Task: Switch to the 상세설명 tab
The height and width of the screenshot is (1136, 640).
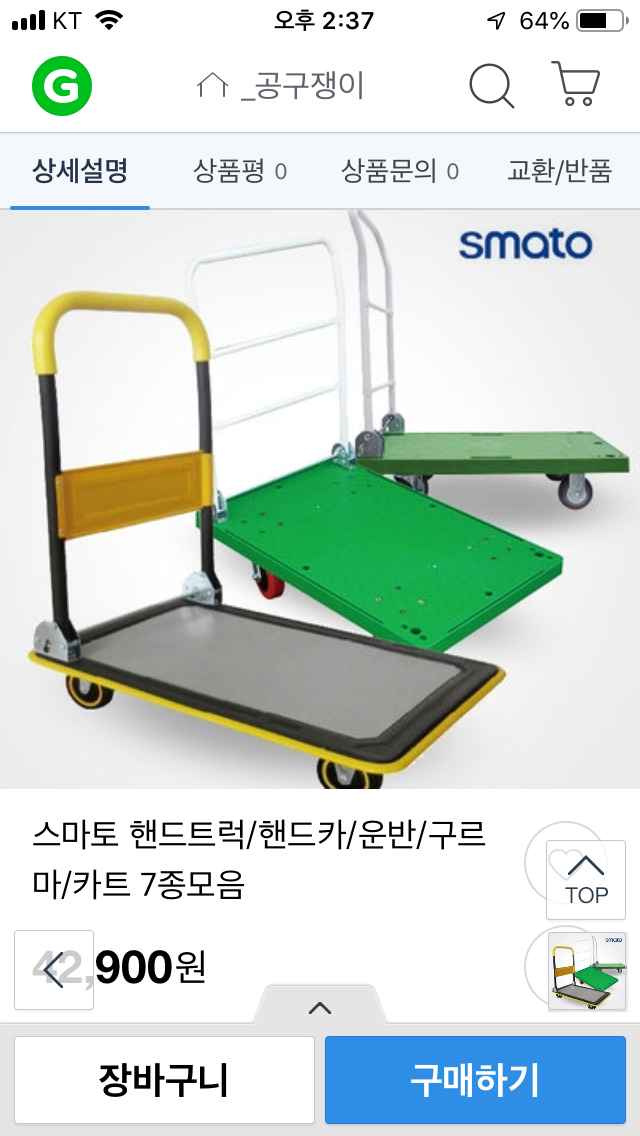Action: pos(80,171)
